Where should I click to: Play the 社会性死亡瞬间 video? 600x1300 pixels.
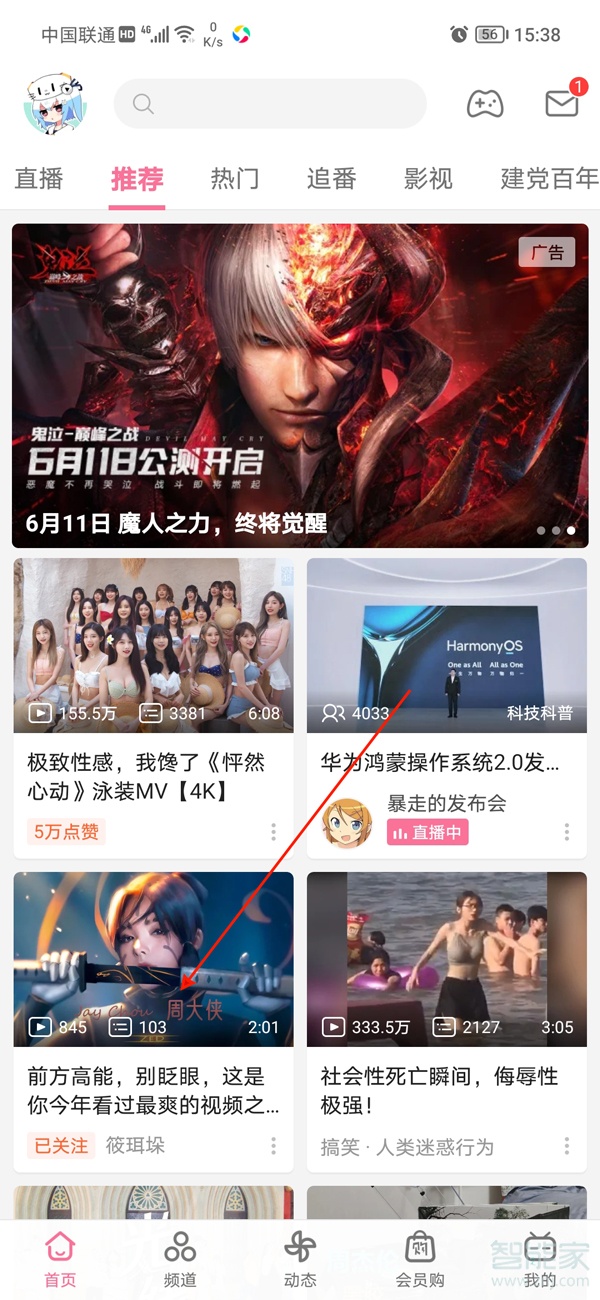click(446, 958)
